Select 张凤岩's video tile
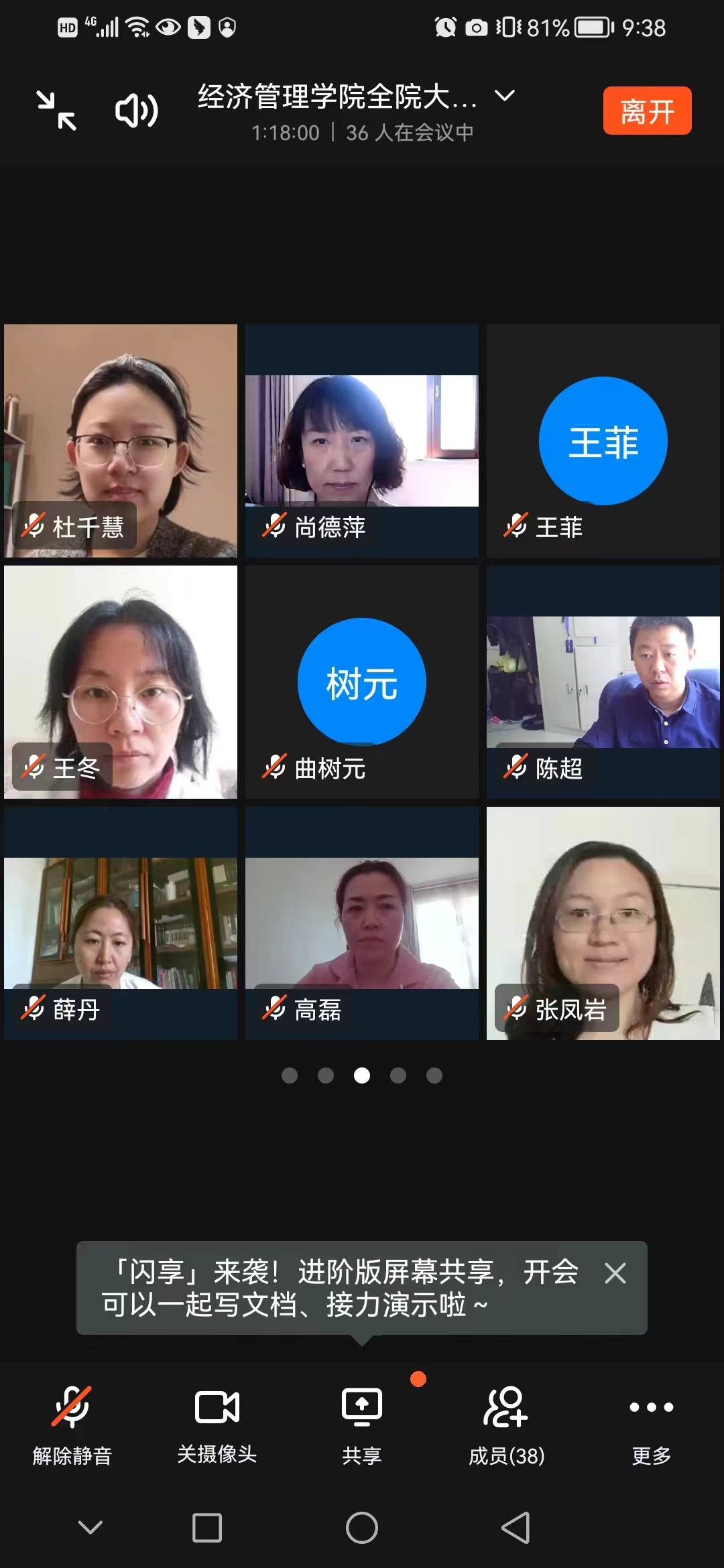The width and height of the screenshot is (724, 1568). (603, 923)
